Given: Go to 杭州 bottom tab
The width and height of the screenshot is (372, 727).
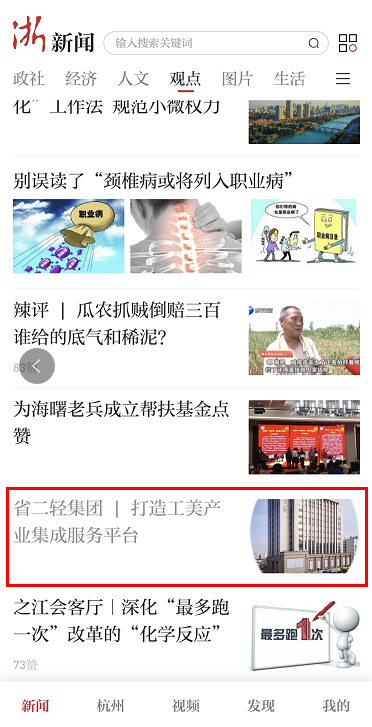Looking at the screenshot, I should [x=110, y=706].
